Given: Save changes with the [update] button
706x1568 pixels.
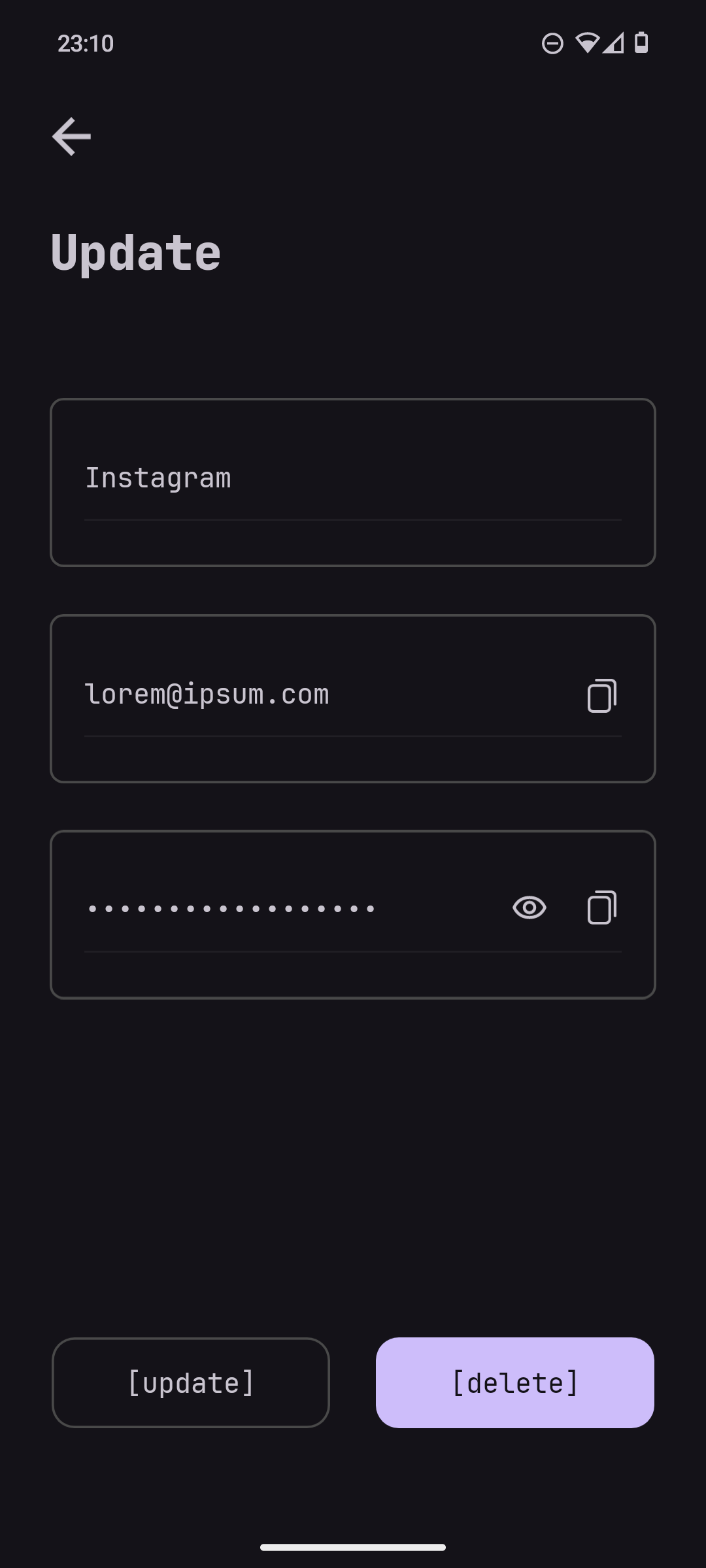Looking at the screenshot, I should pos(191,1383).
